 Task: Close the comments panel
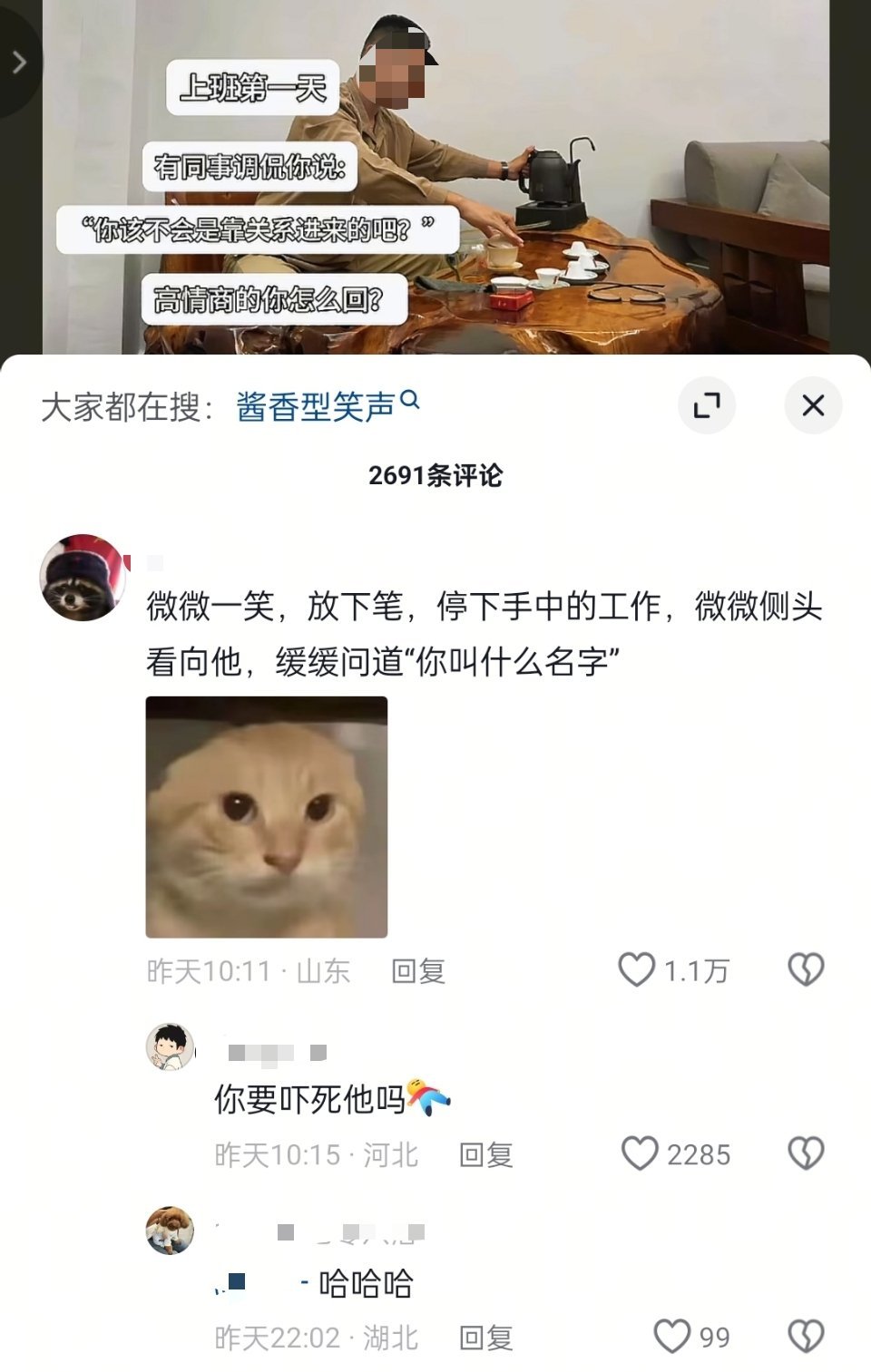tap(813, 405)
